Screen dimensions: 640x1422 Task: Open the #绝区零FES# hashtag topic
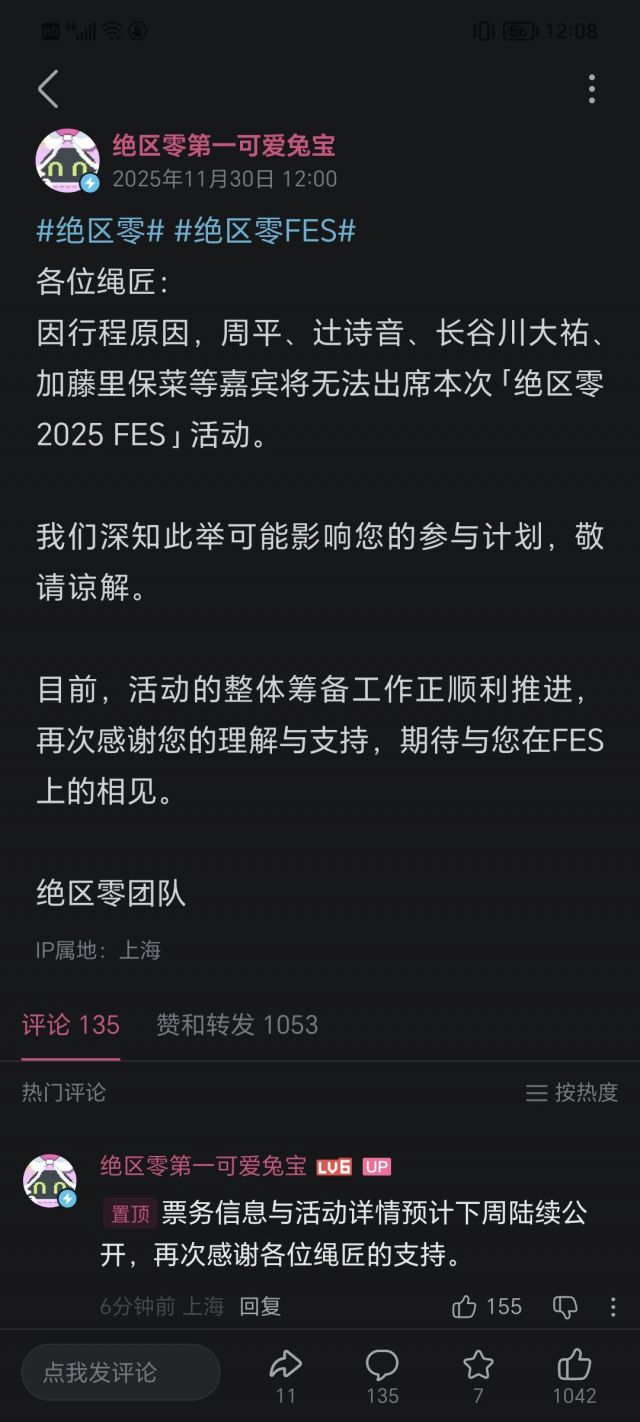[265, 231]
